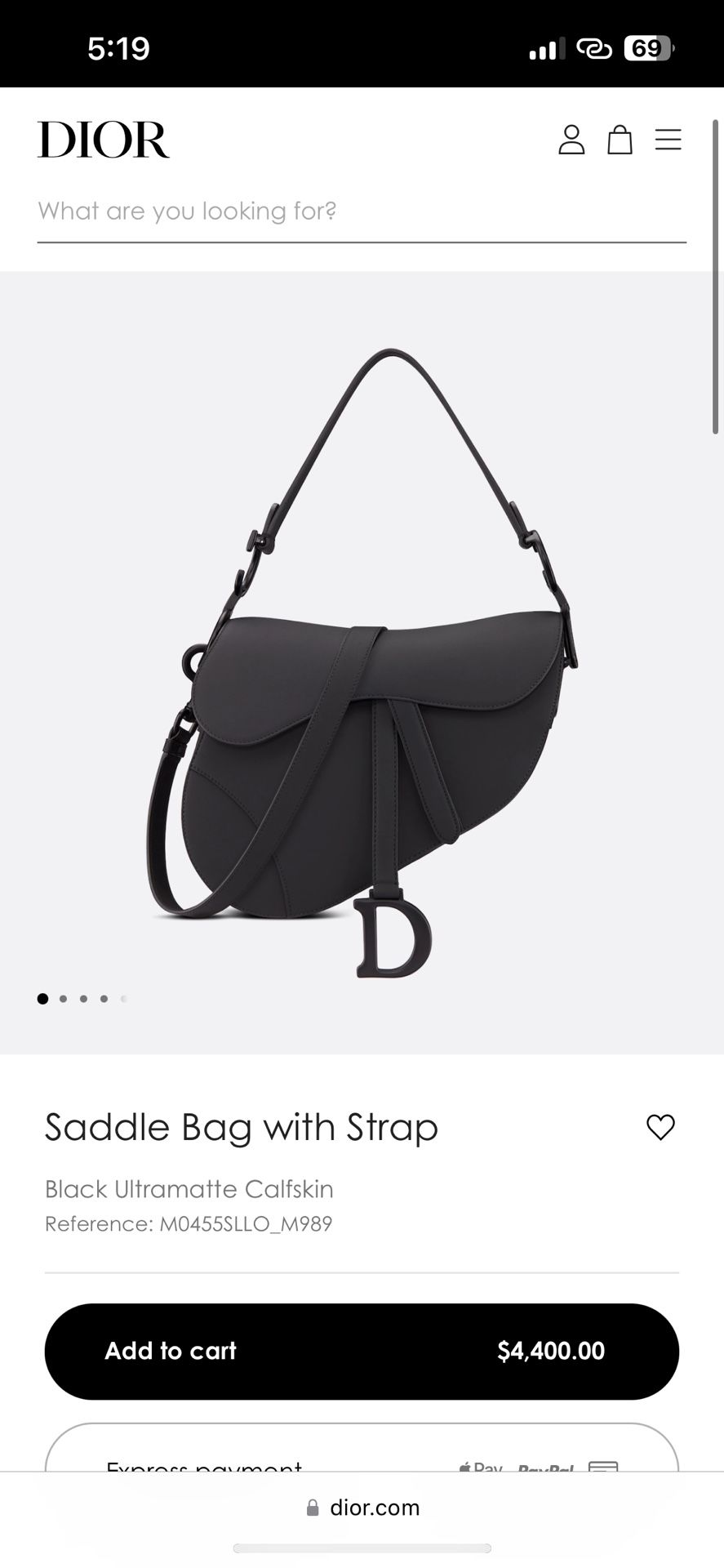
Task: Open the shopping bag
Action: pyautogui.click(x=620, y=140)
